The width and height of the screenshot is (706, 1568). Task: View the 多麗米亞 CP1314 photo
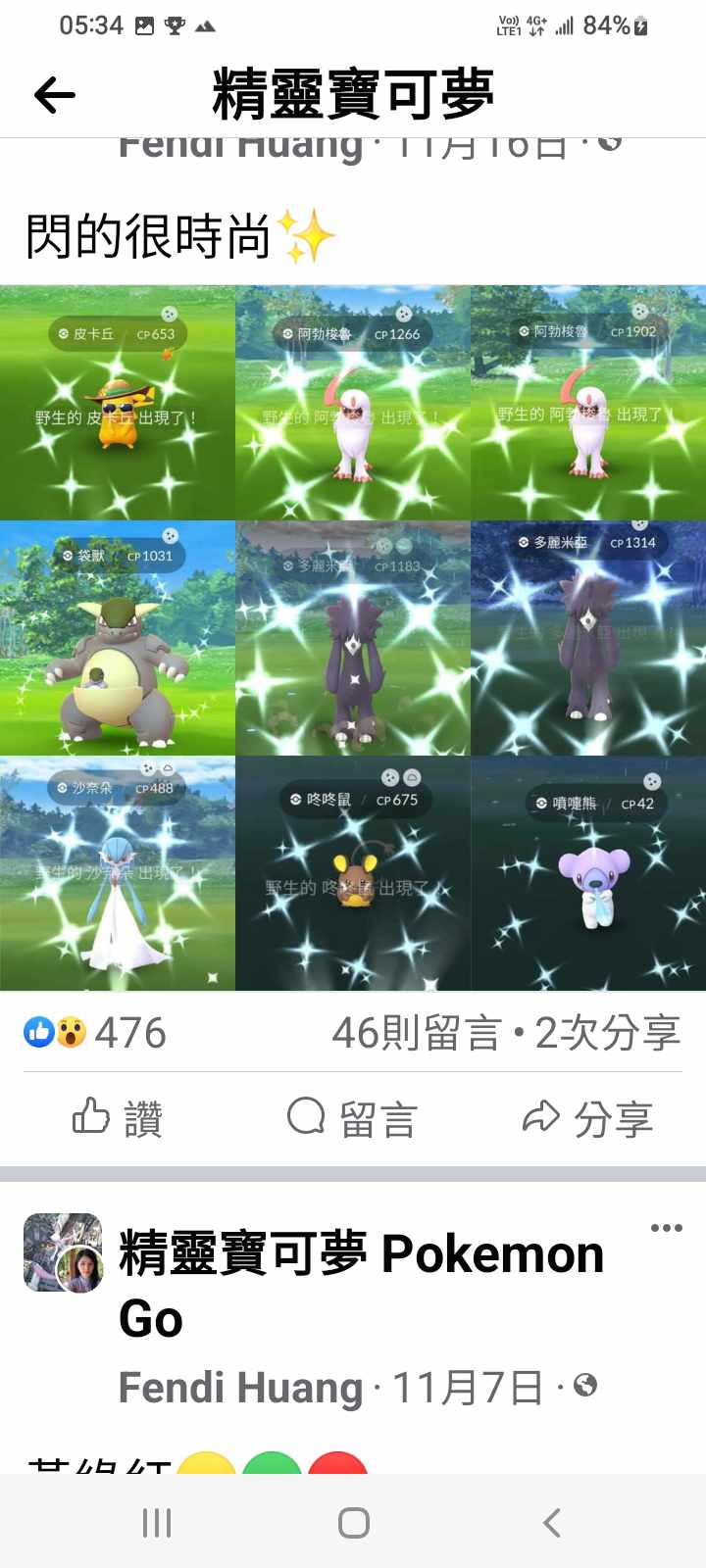tap(588, 638)
